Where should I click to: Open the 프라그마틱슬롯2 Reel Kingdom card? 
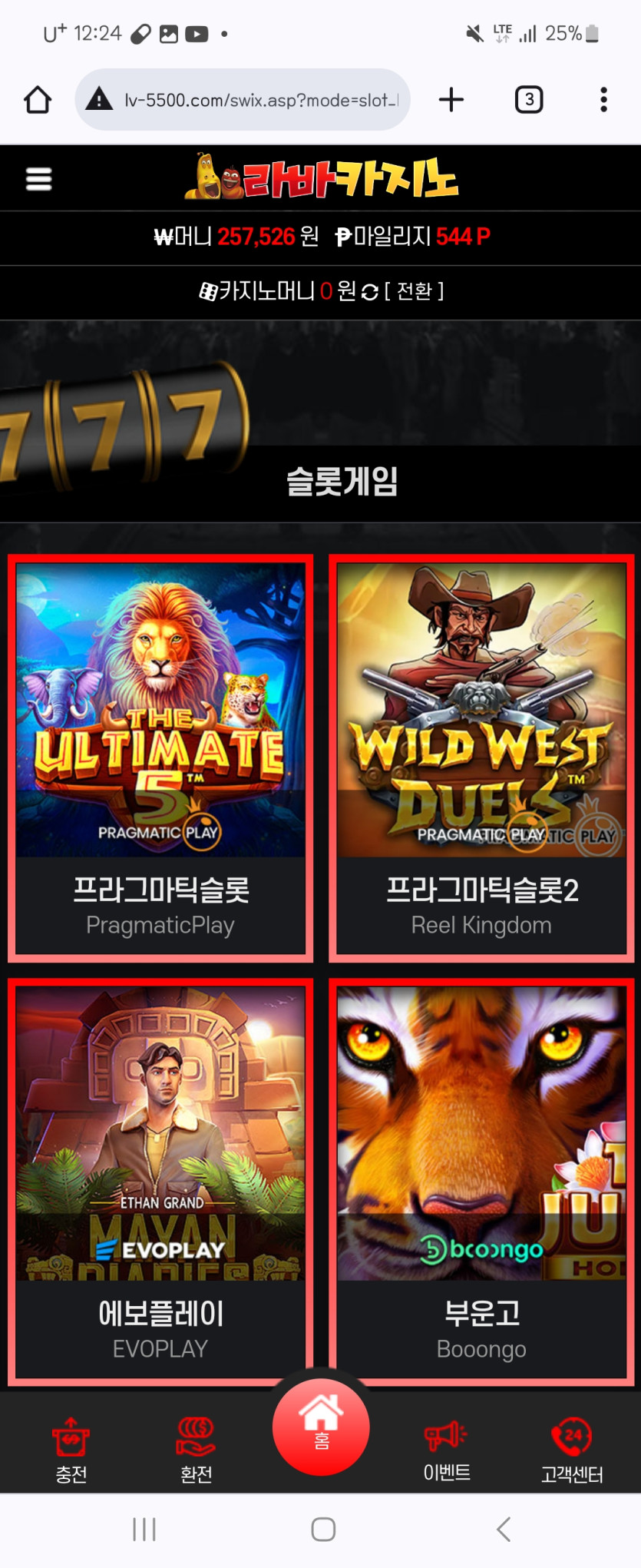click(481, 758)
